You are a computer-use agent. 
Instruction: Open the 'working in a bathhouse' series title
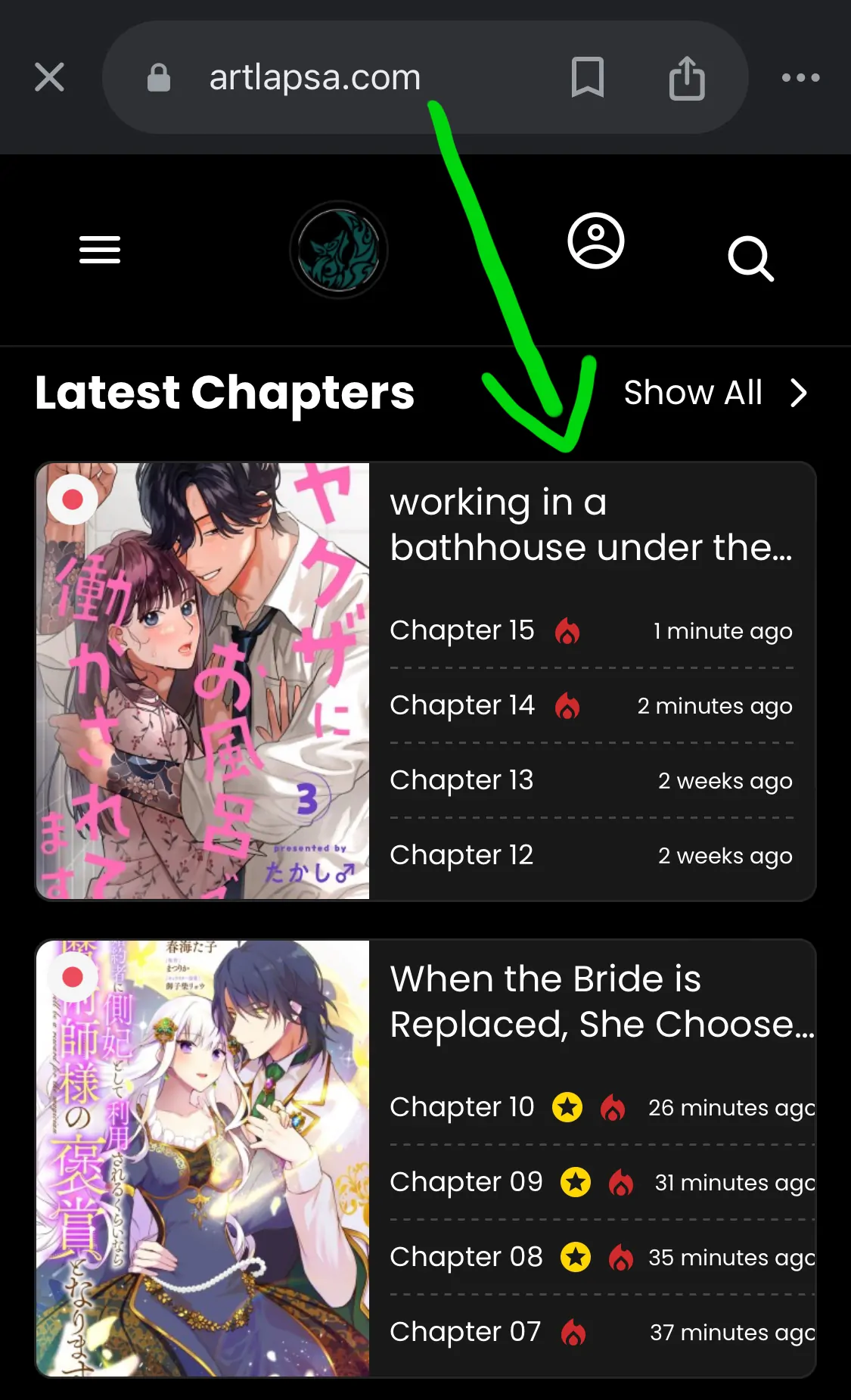[590, 524]
